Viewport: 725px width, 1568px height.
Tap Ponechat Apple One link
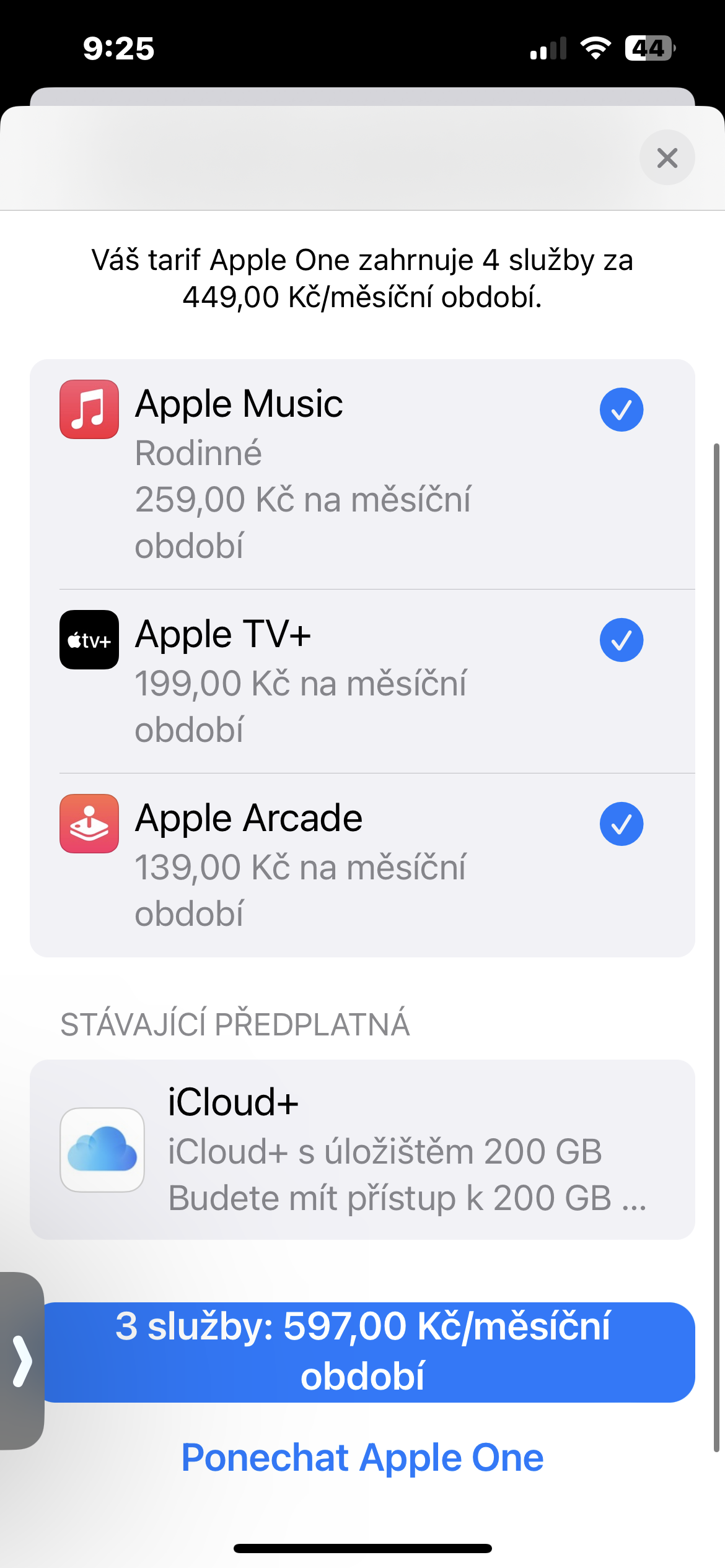(362, 1458)
